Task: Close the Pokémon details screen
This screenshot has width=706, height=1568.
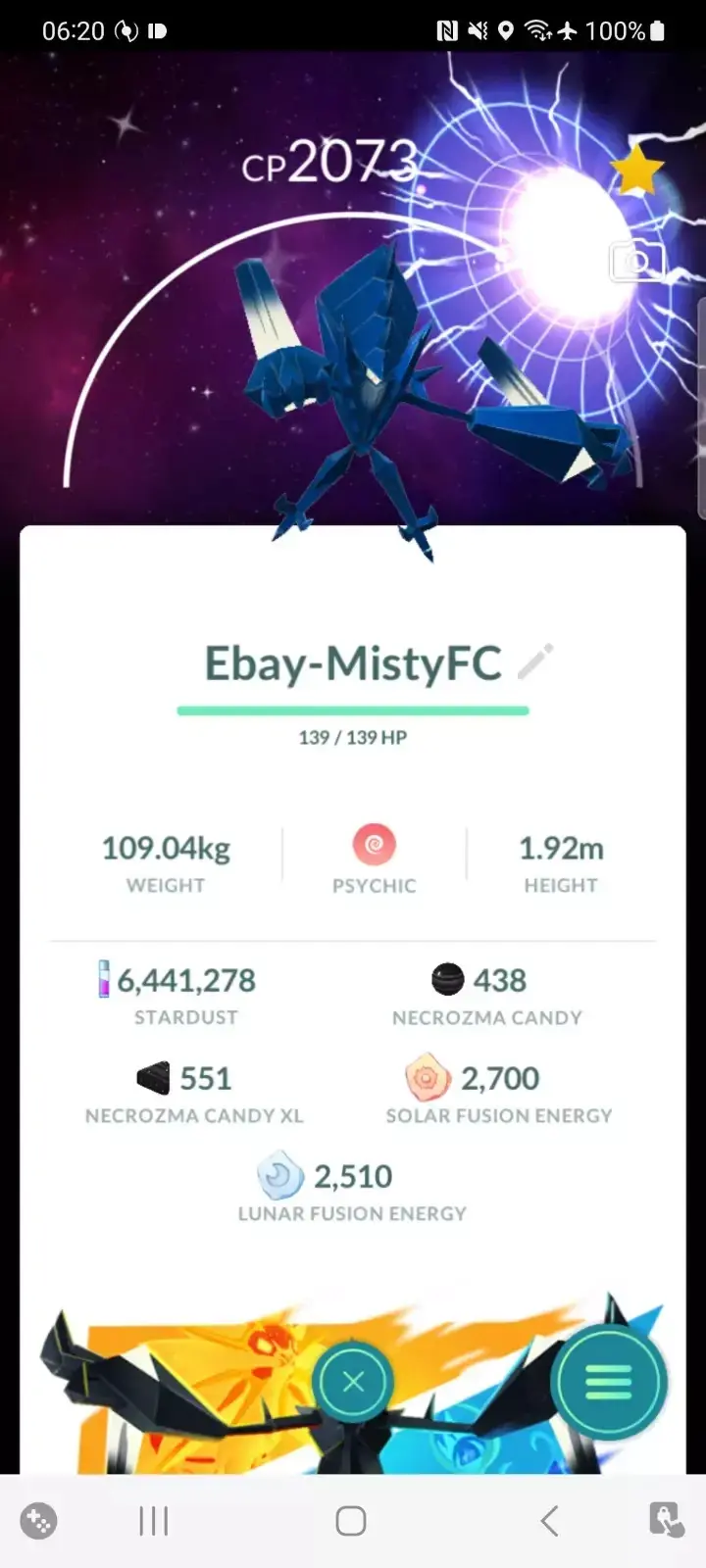Action: (353, 1382)
